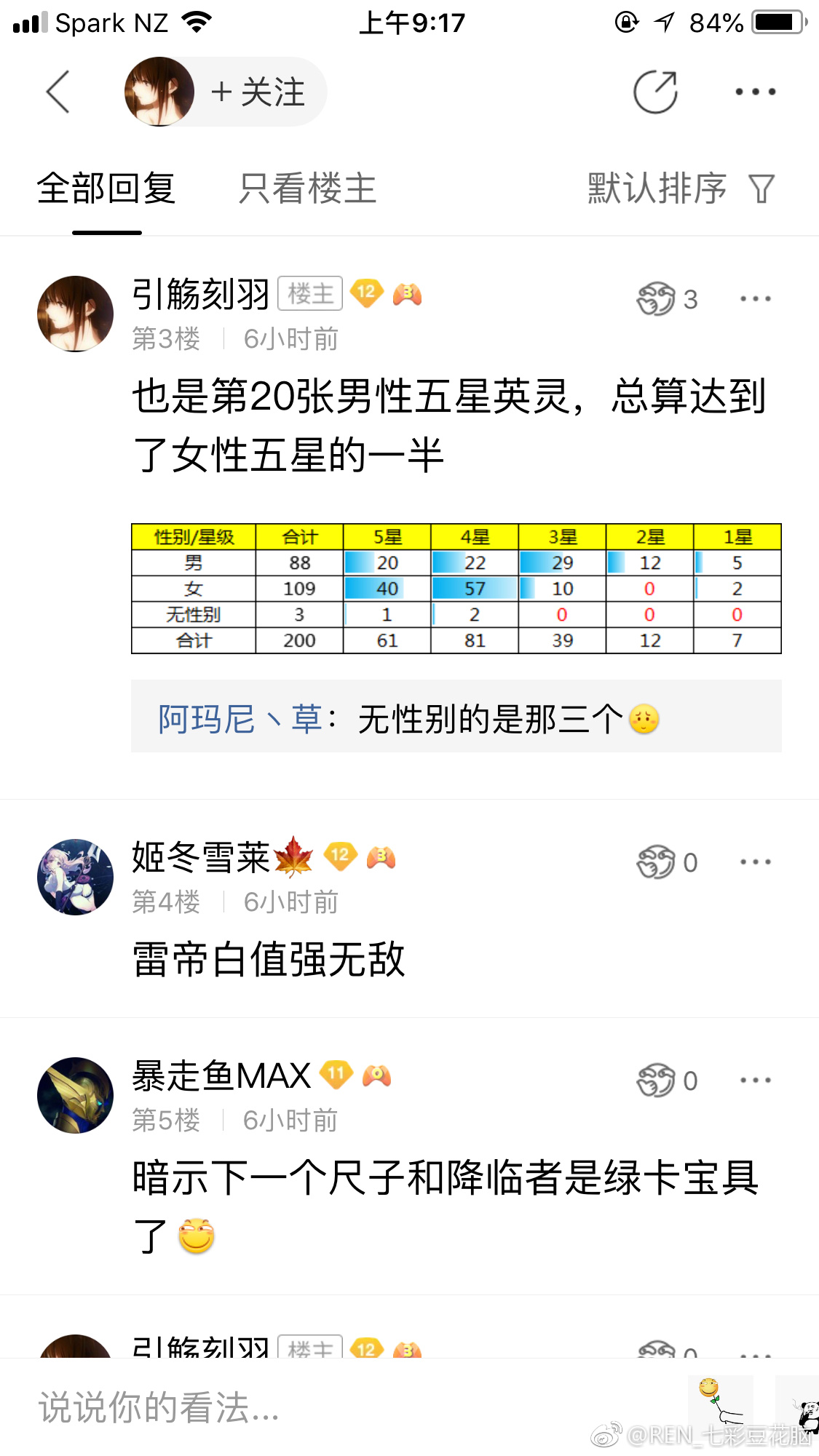View 暴走鱼MAX's profile avatar
Screen dimensions: 819x1456
(x=75, y=1095)
